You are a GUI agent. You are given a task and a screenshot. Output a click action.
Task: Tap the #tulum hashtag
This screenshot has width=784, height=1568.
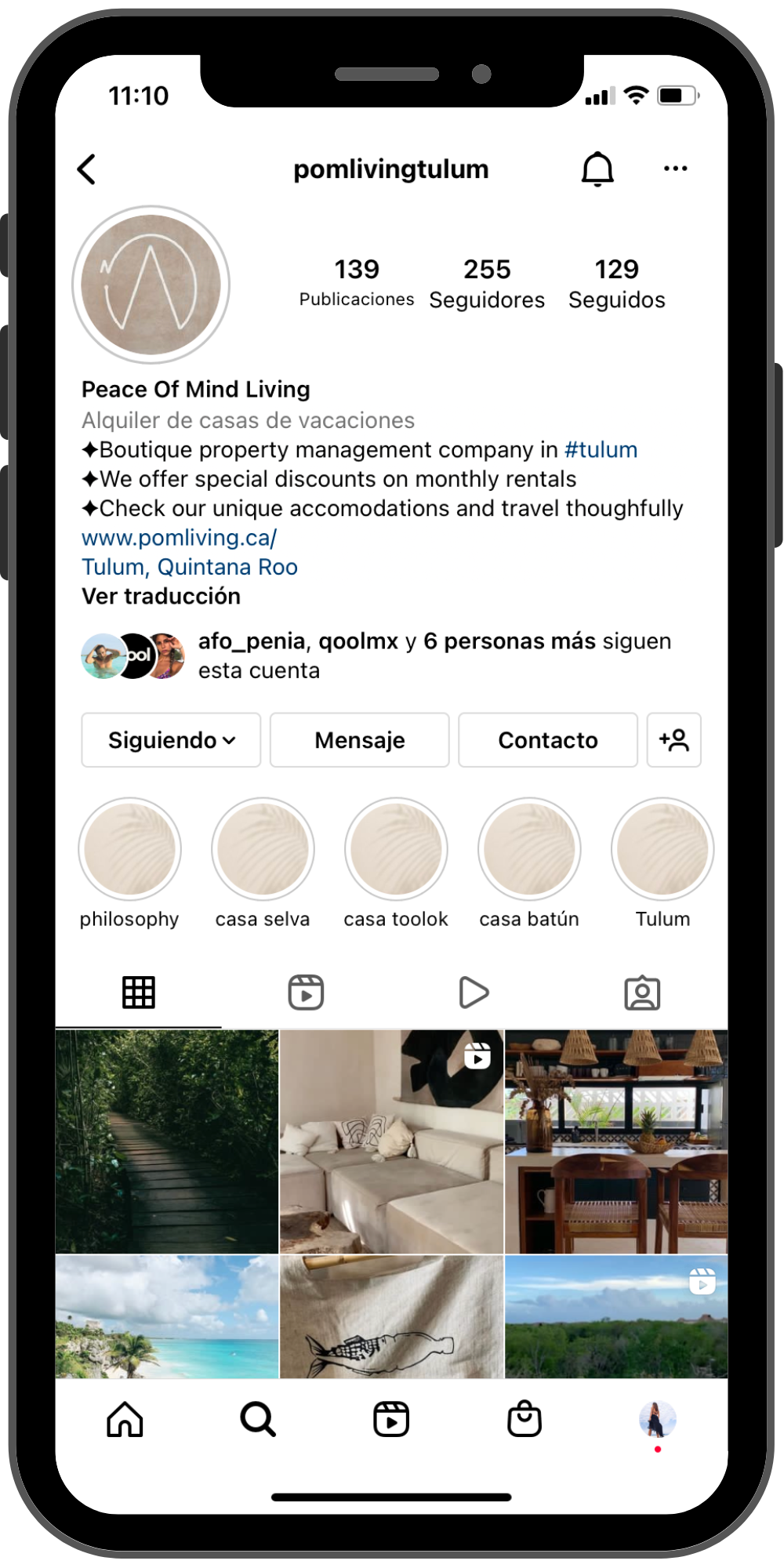(601, 450)
